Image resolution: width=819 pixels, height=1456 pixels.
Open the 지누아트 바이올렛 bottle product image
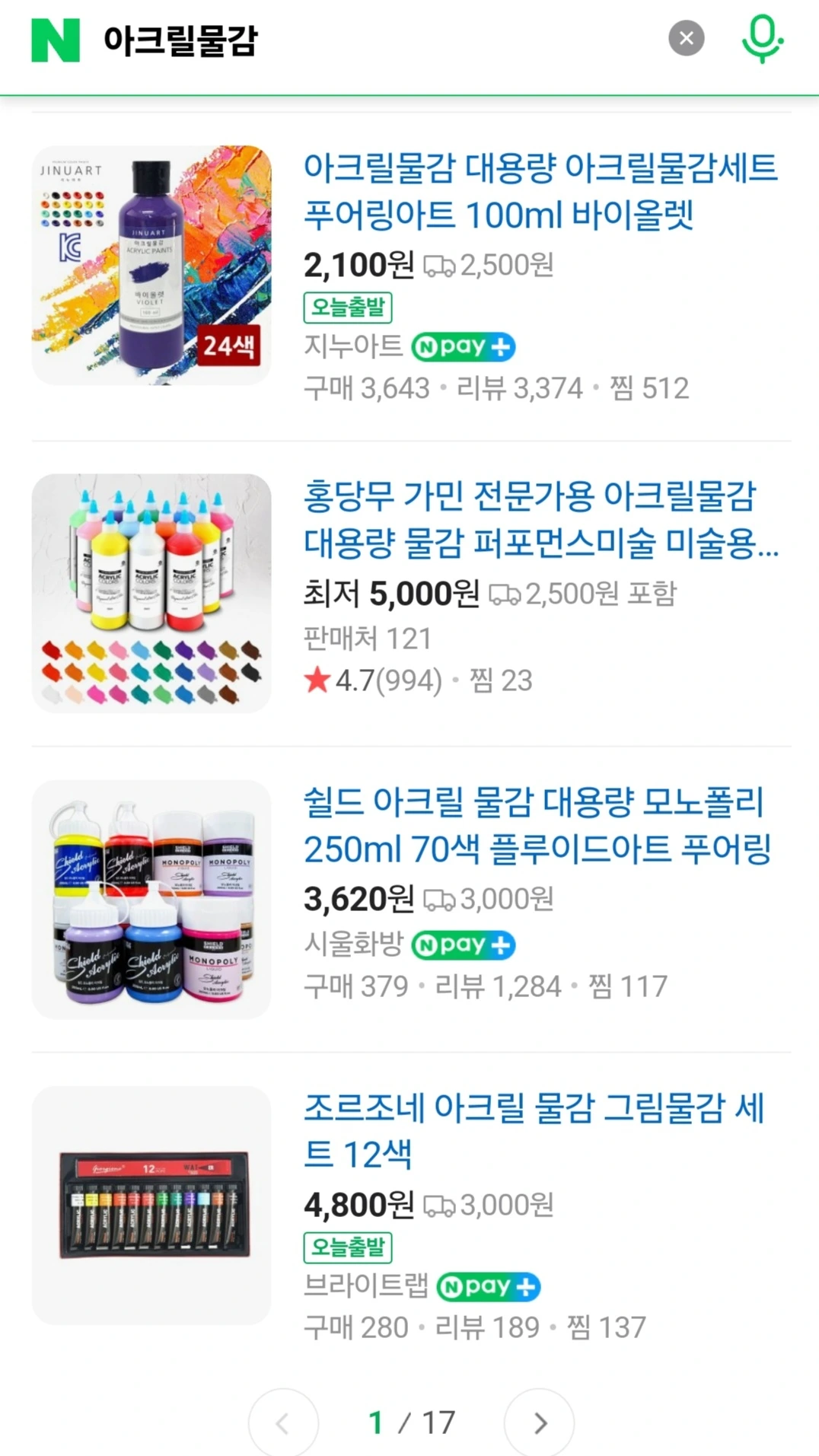(151, 265)
